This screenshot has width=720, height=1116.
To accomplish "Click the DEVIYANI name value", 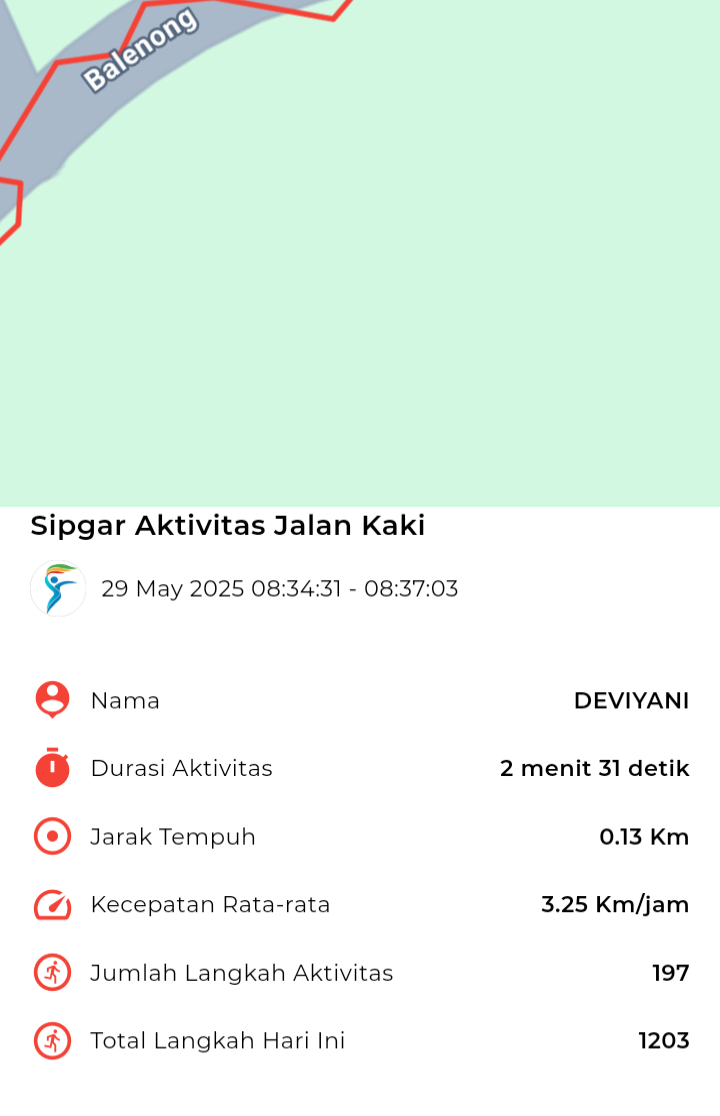I will [631, 700].
